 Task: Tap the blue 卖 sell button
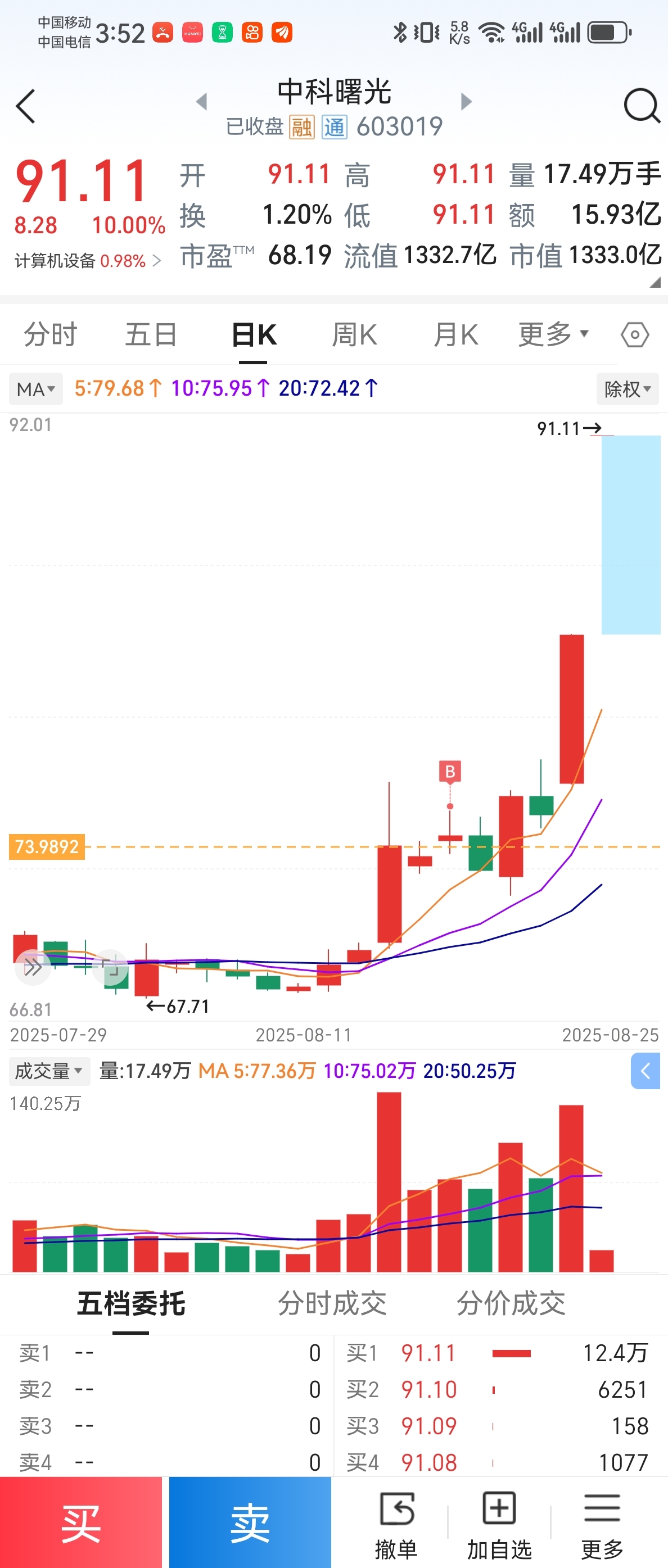coord(250,1522)
